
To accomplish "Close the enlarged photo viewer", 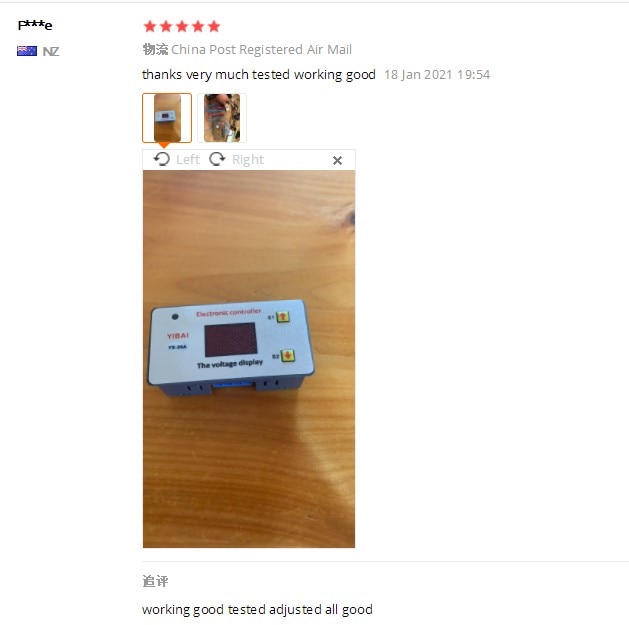I will point(337,160).
